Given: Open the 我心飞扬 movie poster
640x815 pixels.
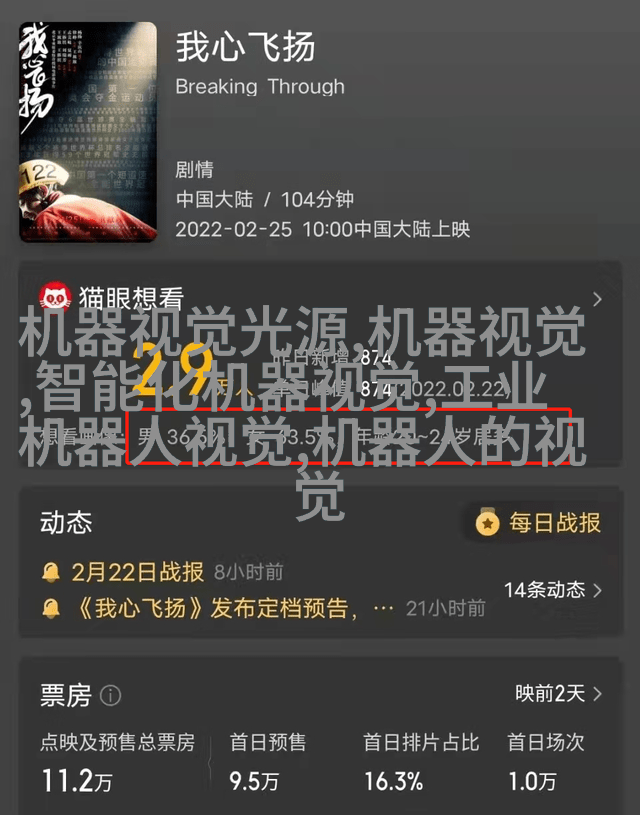Looking at the screenshot, I should point(88,134).
